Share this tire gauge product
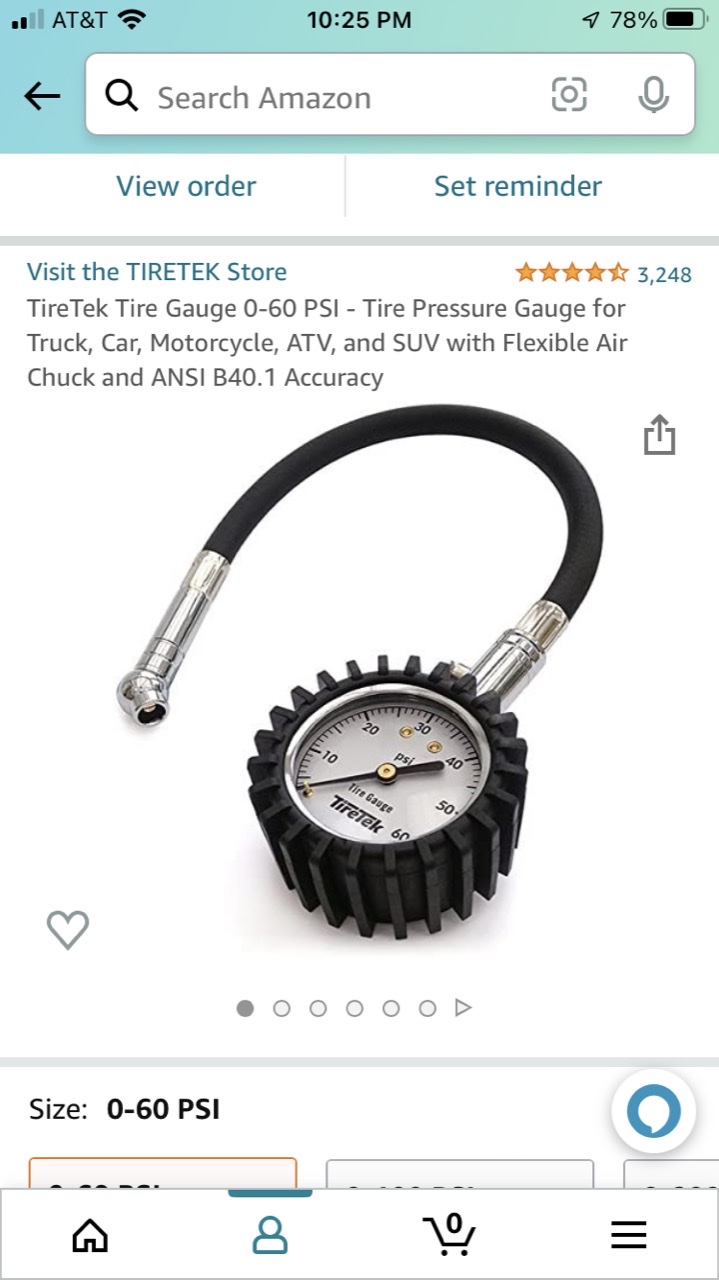Viewport: 719px width, 1280px height. 659,437
